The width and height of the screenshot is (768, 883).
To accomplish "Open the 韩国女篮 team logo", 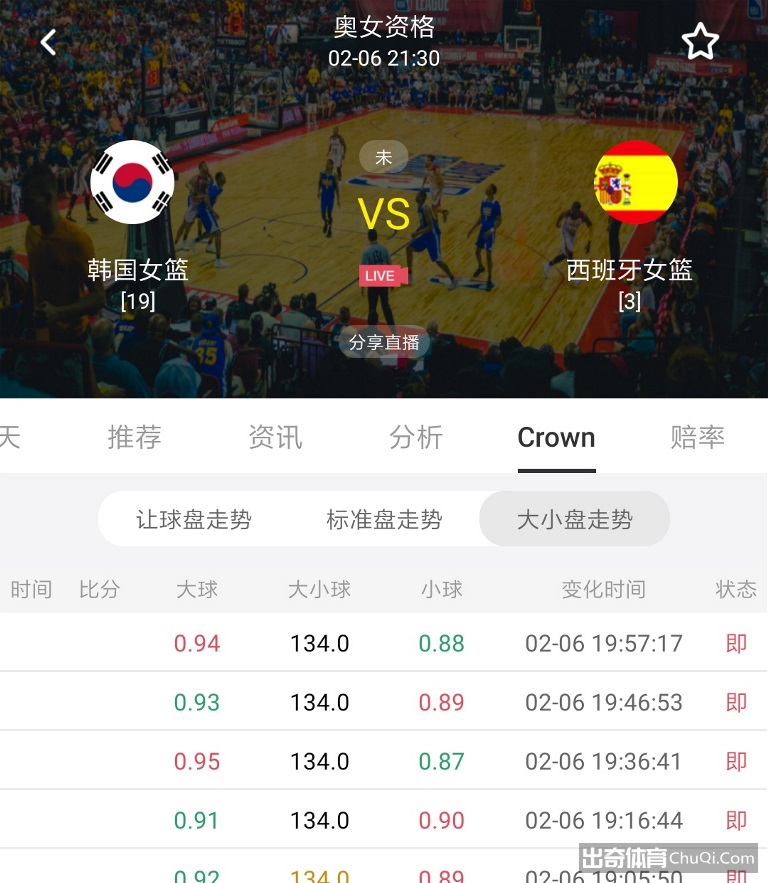I will click(133, 182).
